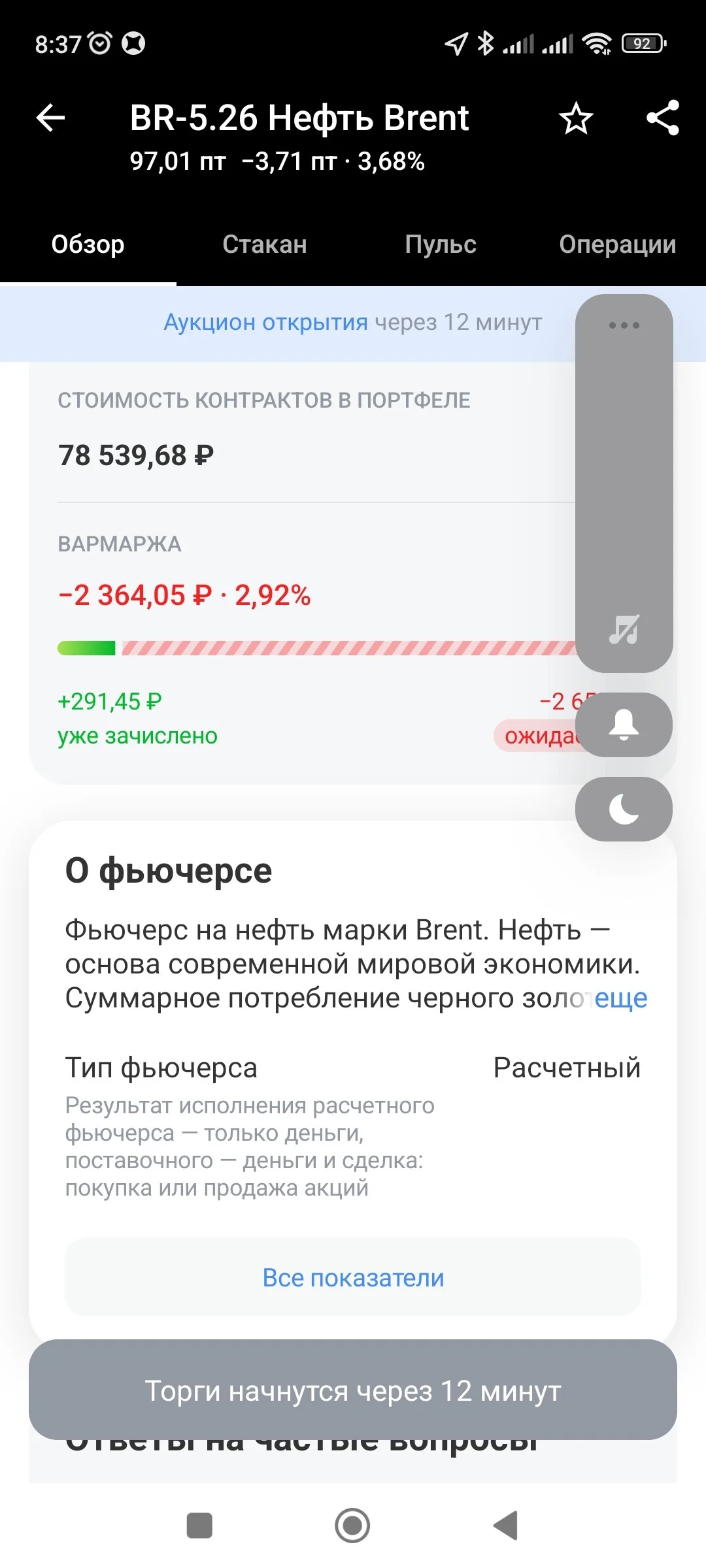The image size is (706, 1568).
Task: Add BR-5.26 to favorites with the star
Action: 576,118
